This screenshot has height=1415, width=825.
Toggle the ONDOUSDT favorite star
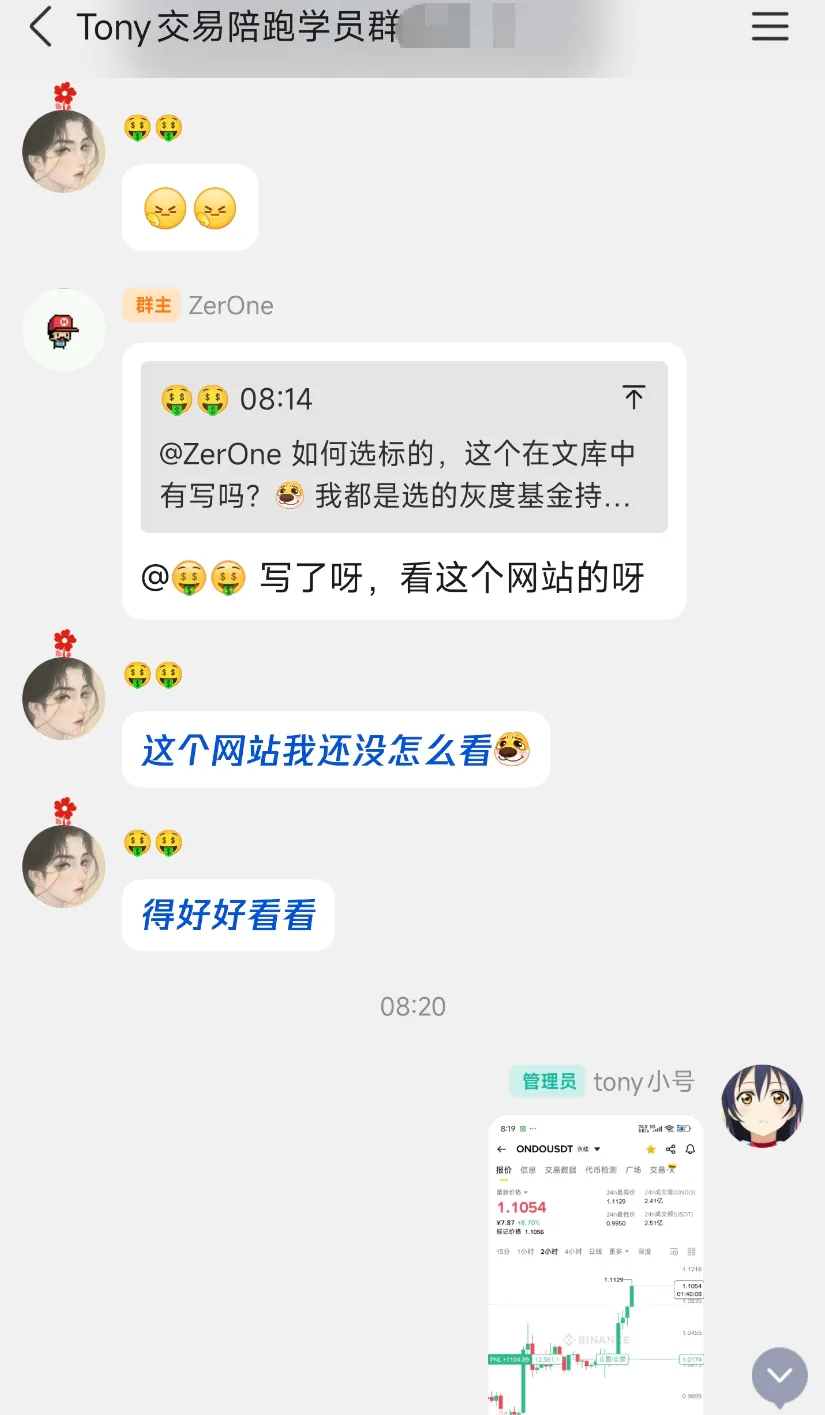651,1149
